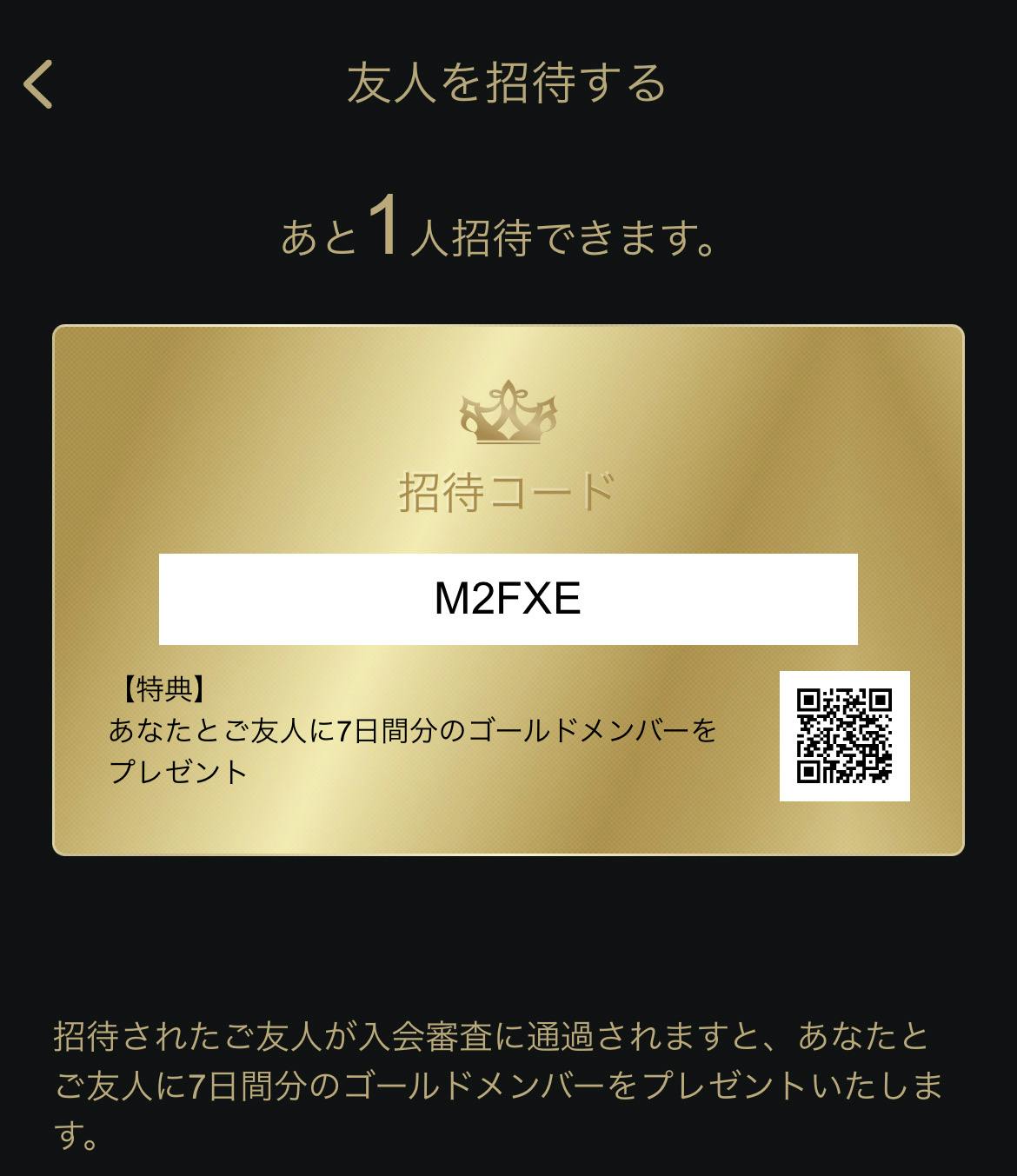Viewport: 1017px width, 1176px height.
Task: Go back from the invite friends screen
Action: pos(39,84)
